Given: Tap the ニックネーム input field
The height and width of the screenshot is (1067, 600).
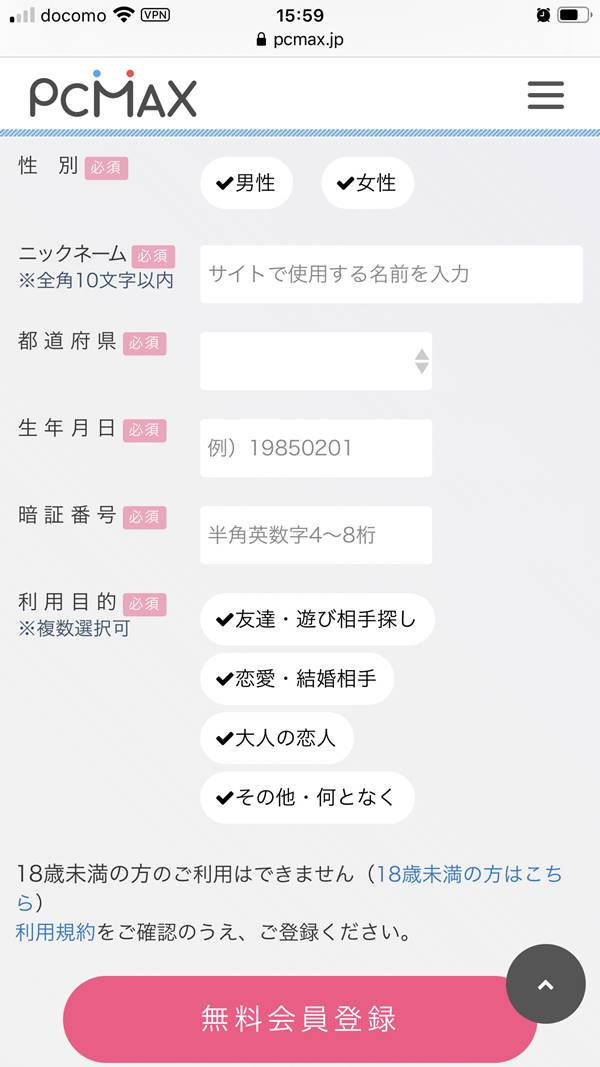Looking at the screenshot, I should (x=391, y=274).
